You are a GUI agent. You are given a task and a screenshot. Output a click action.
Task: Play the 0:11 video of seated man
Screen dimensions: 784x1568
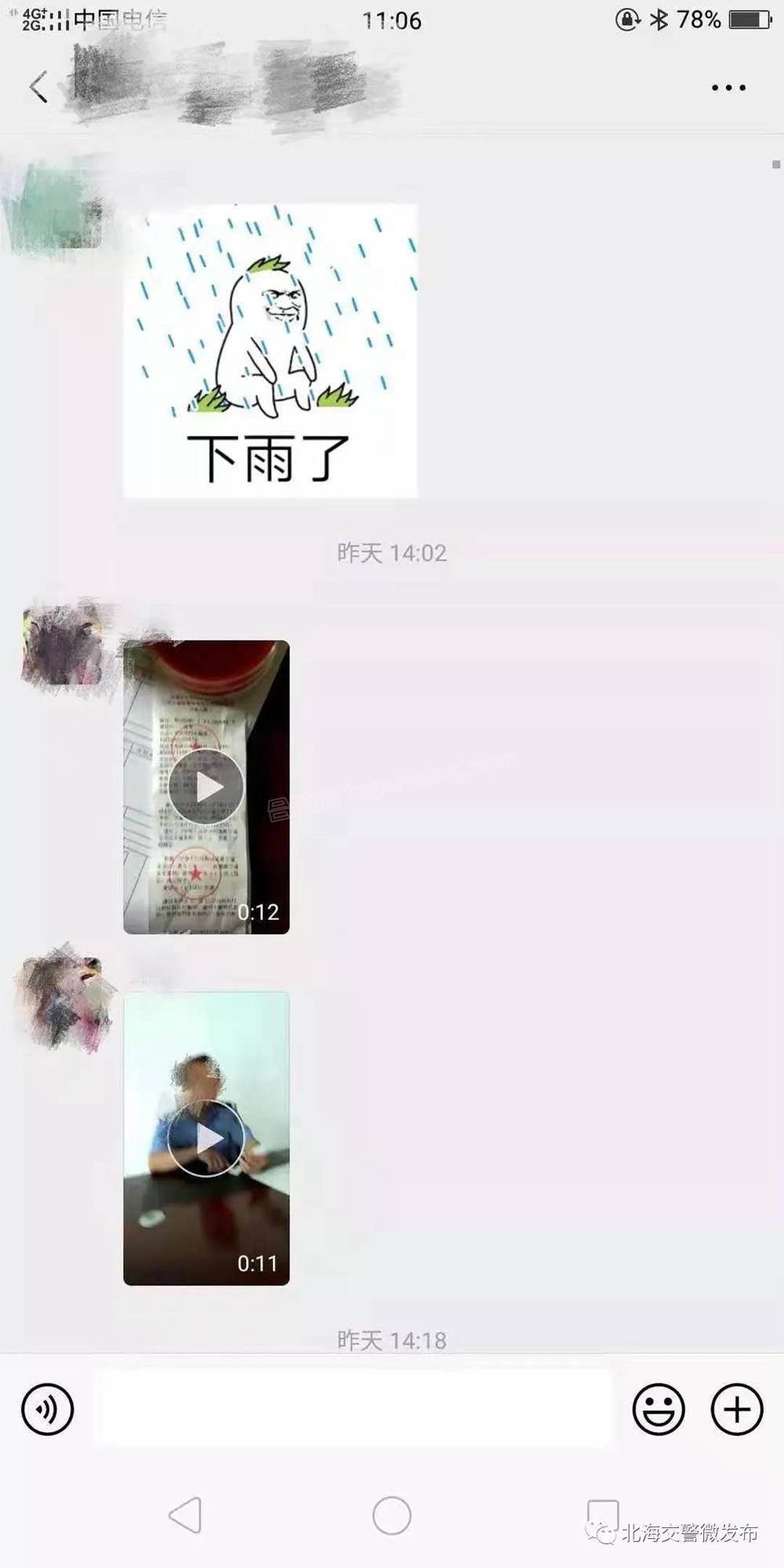coord(206,1138)
